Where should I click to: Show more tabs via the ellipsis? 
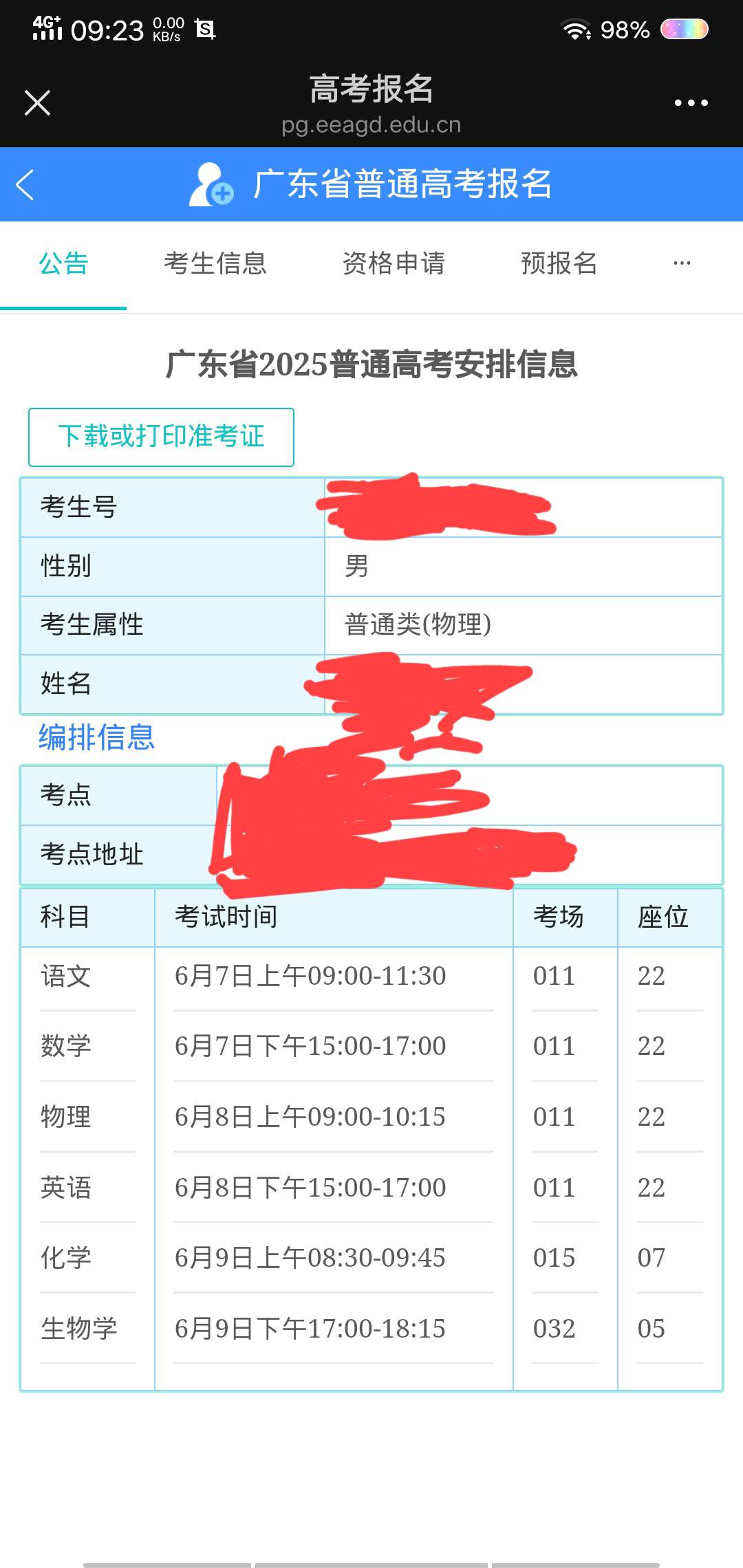pyautogui.click(x=682, y=263)
